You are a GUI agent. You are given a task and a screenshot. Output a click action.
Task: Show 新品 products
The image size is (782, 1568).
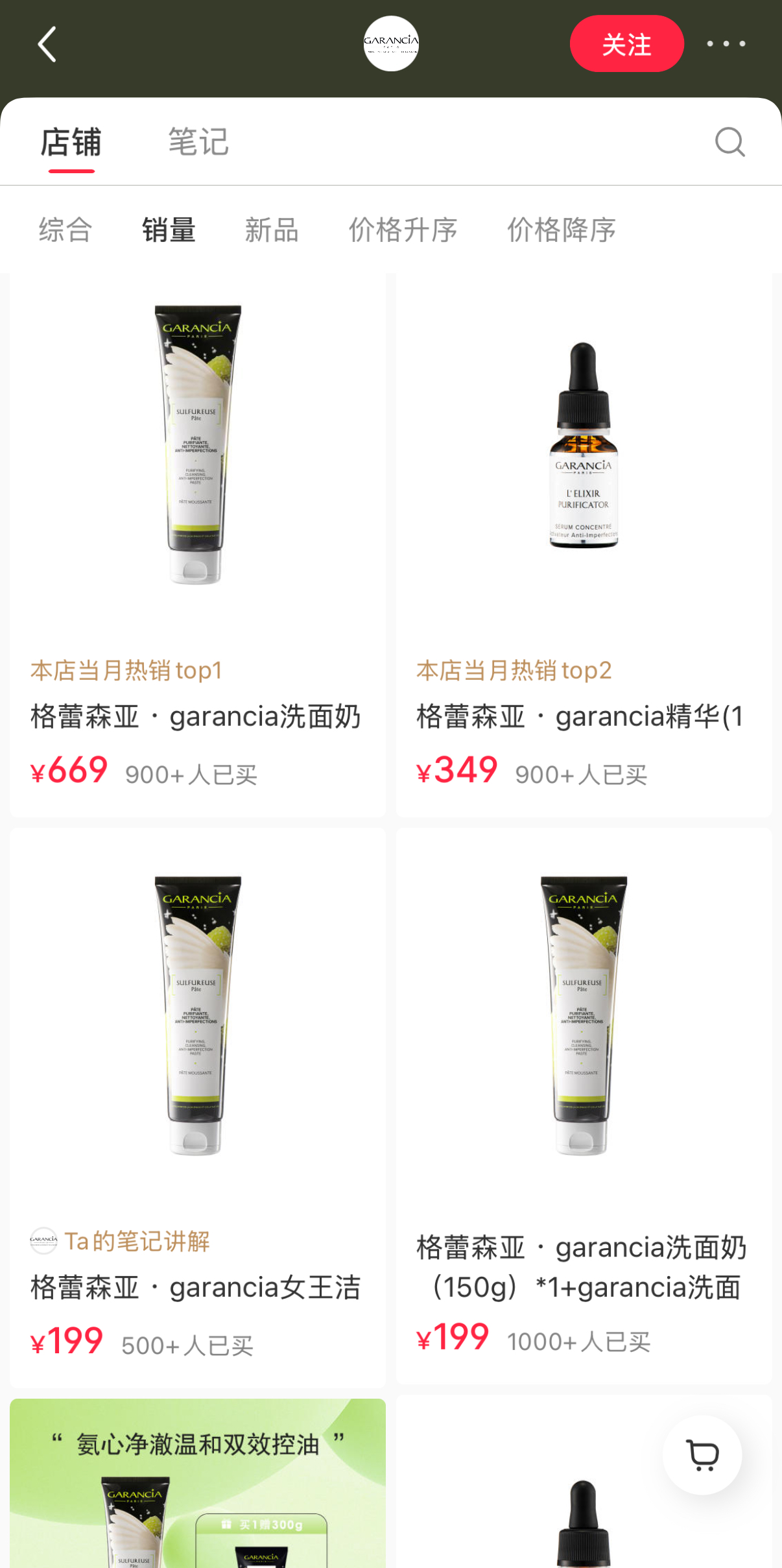click(272, 230)
